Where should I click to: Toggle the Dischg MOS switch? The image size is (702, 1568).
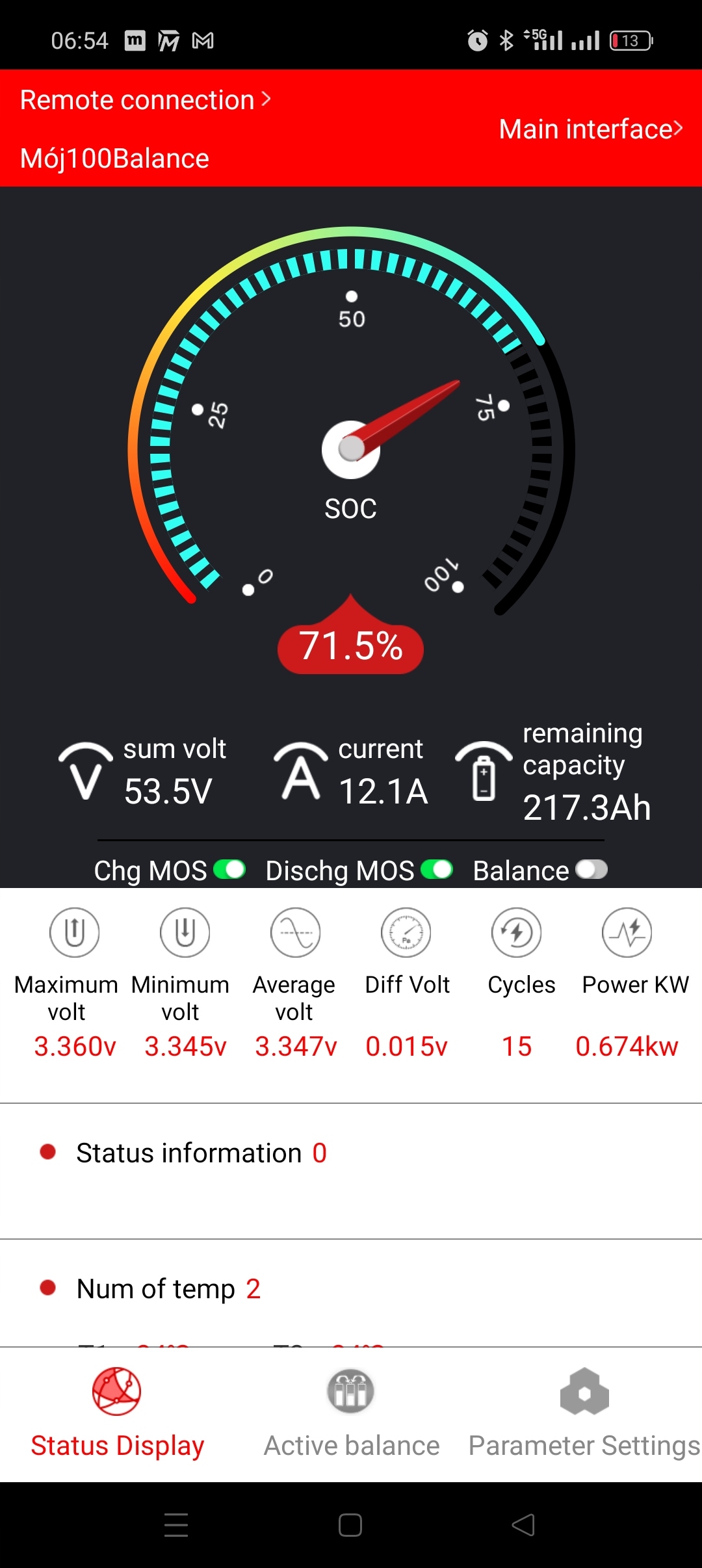pyautogui.click(x=437, y=870)
